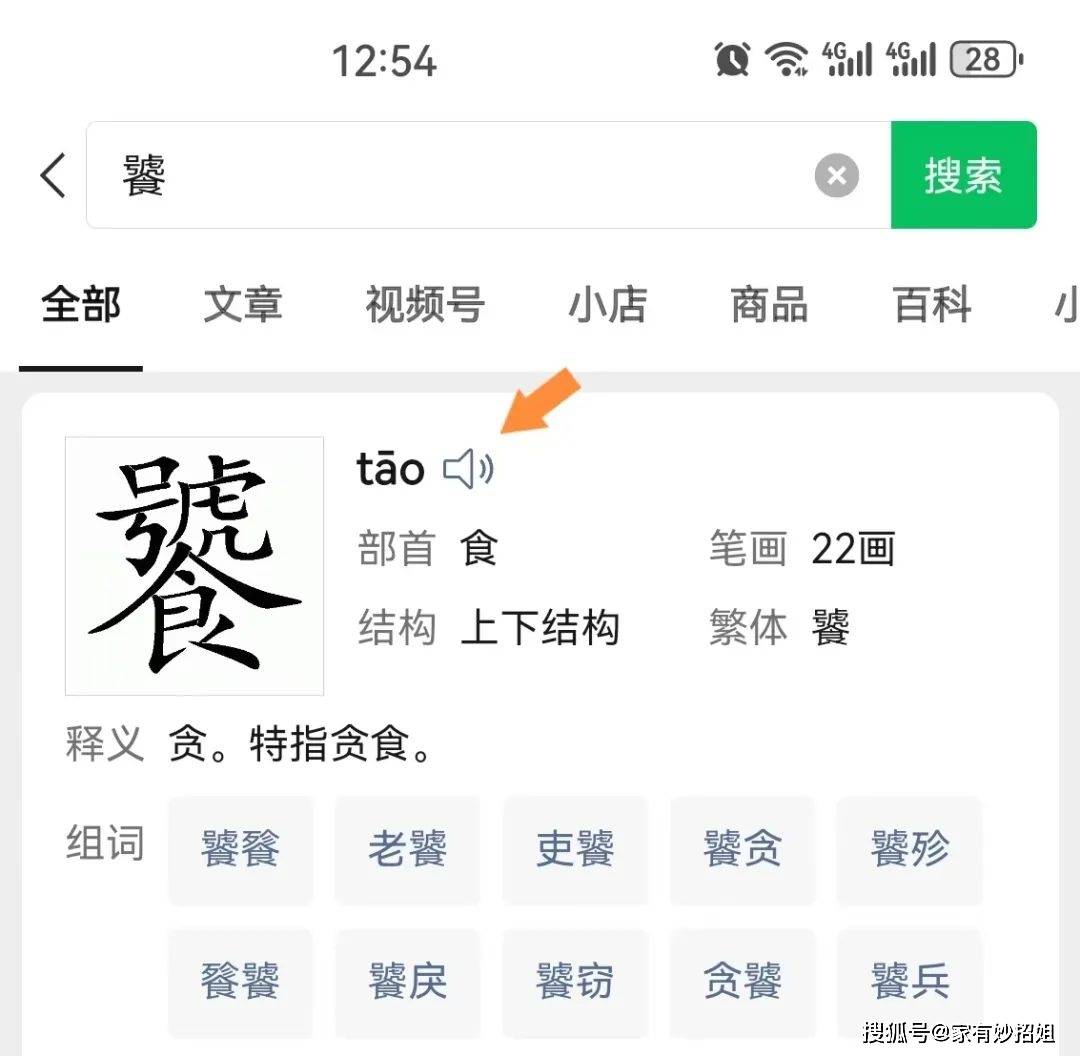The image size is (1080, 1056).
Task: Go back using the arrow icon
Action: tap(53, 176)
